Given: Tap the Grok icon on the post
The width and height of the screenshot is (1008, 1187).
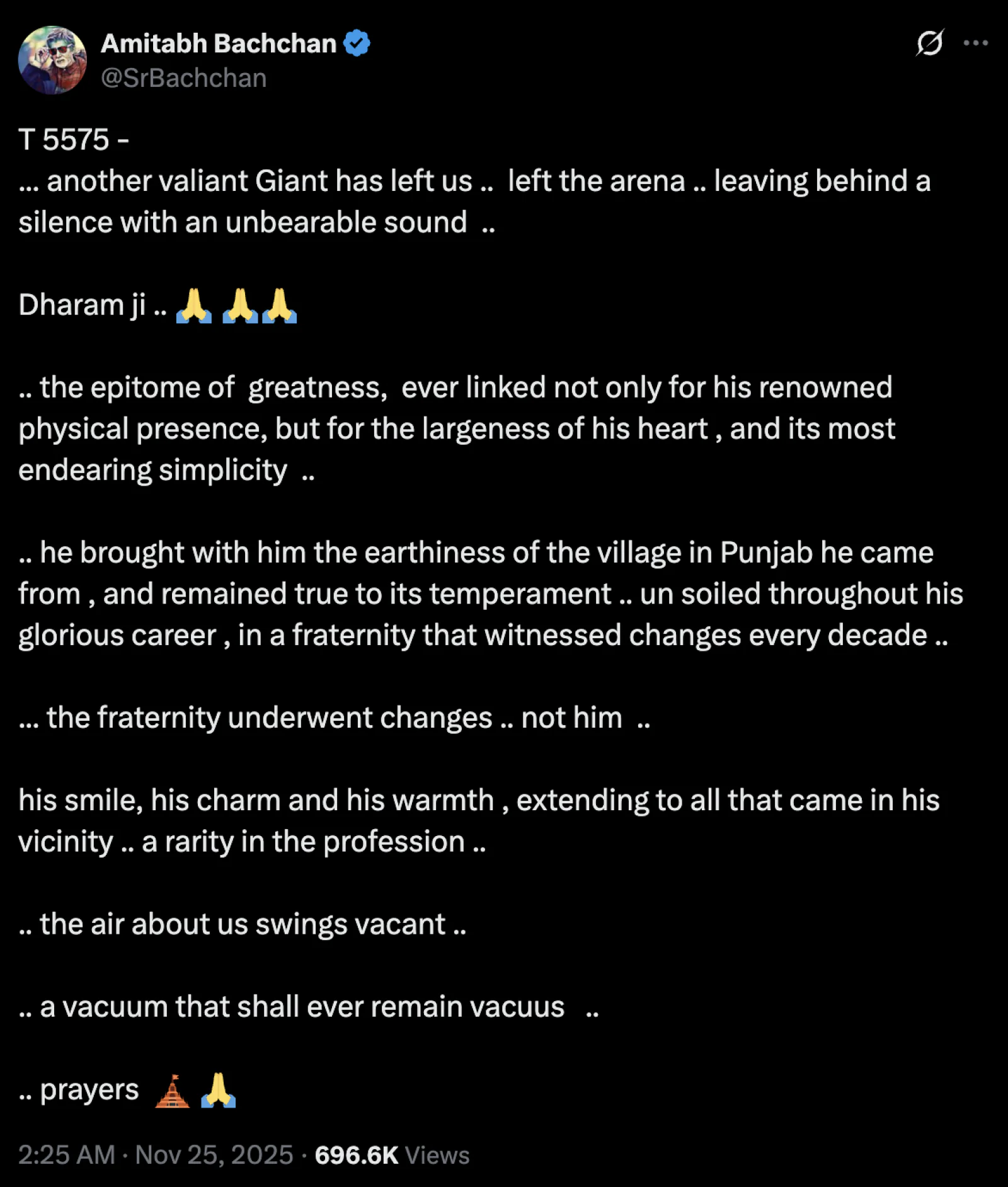Looking at the screenshot, I should click(929, 43).
